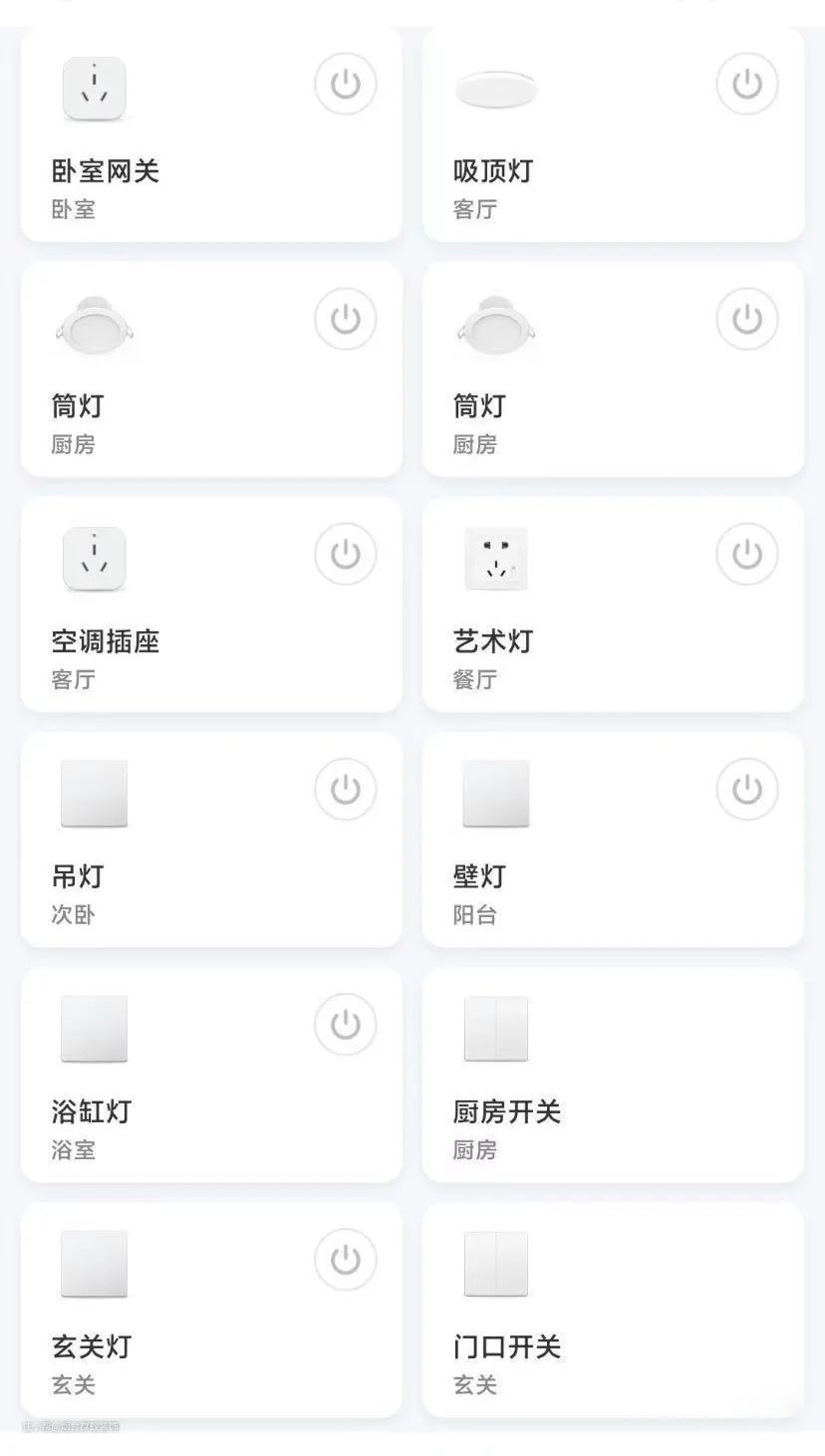The height and width of the screenshot is (1456, 825).
Task: Open the 厨房开关 device card
Action: (613, 1075)
